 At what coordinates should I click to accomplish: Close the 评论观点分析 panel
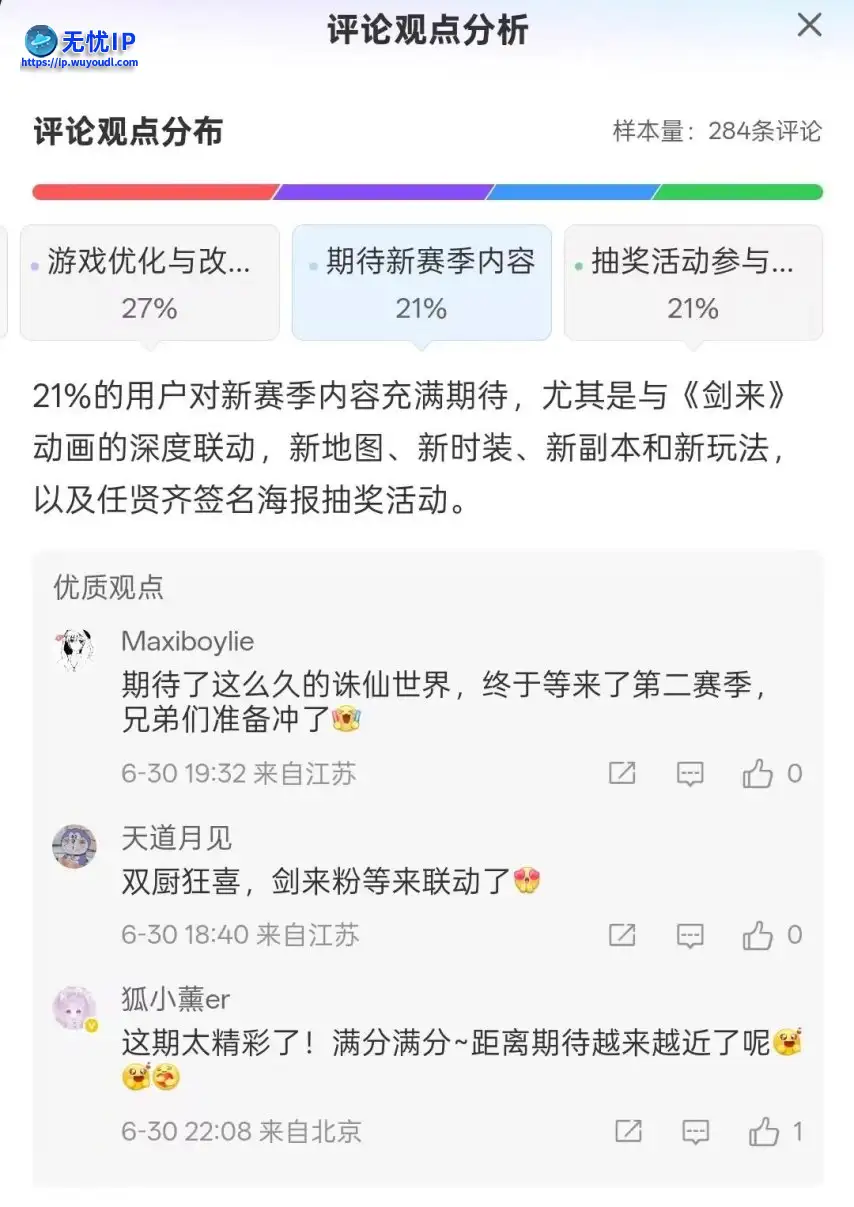click(809, 25)
